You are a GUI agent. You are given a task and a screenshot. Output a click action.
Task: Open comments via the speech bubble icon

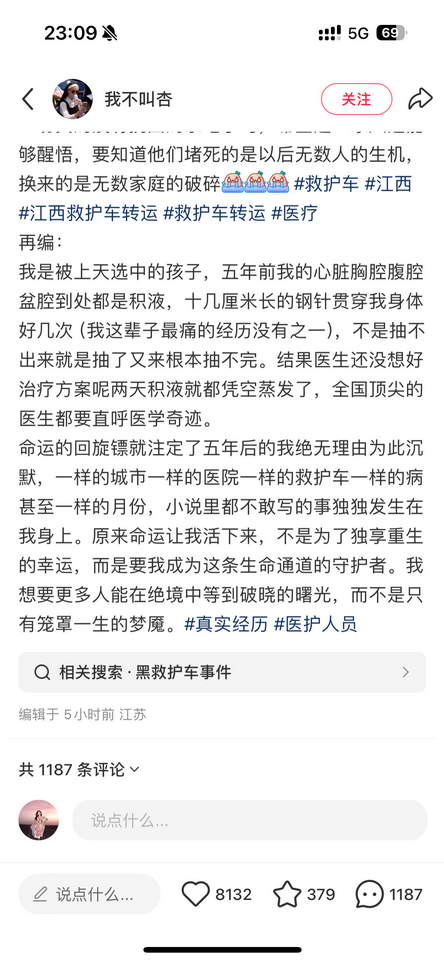tap(389, 894)
